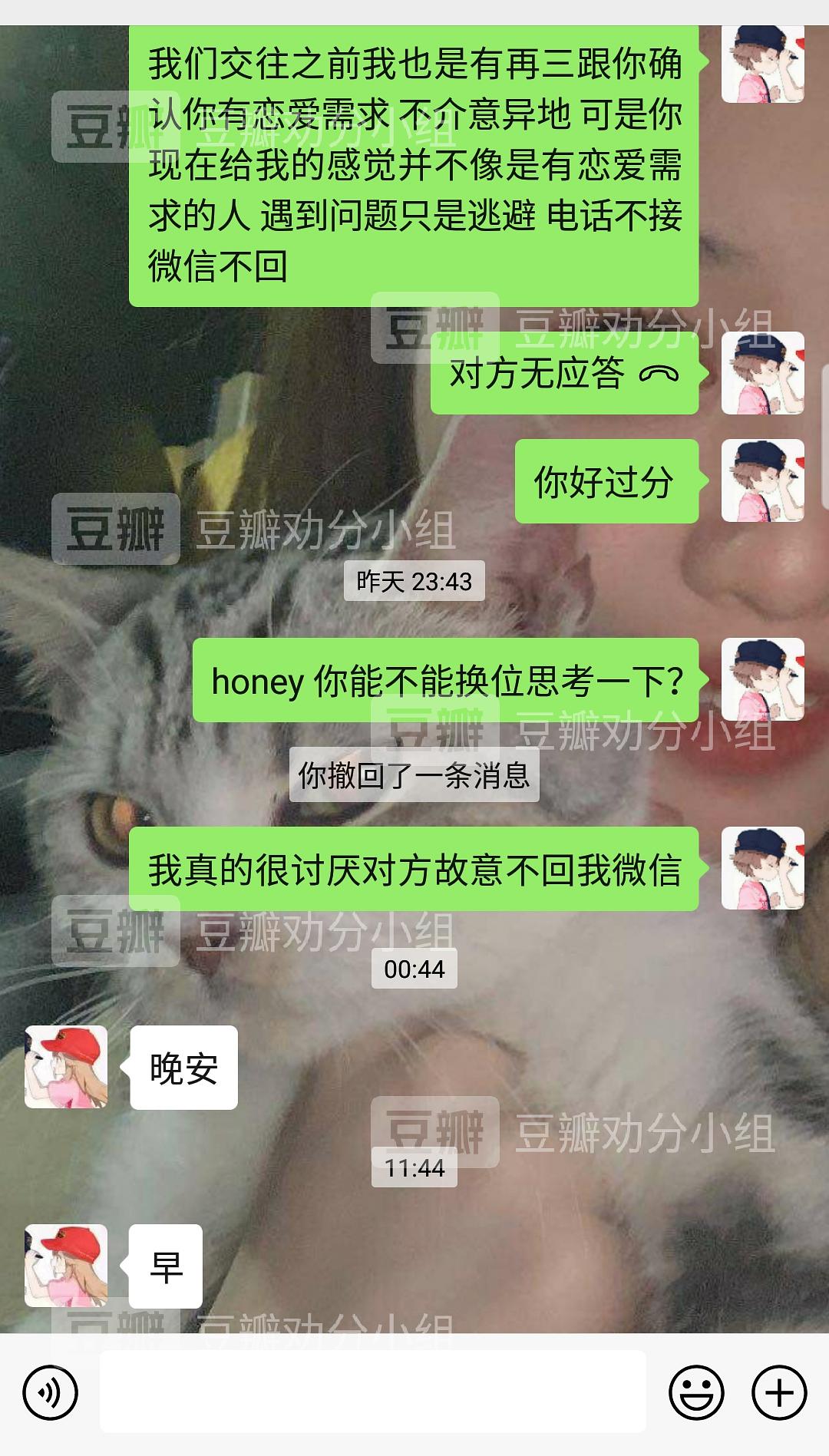Open sender's avatar beside 你好过分
The width and height of the screenshot is (829, 1456).
pos(762,480)
